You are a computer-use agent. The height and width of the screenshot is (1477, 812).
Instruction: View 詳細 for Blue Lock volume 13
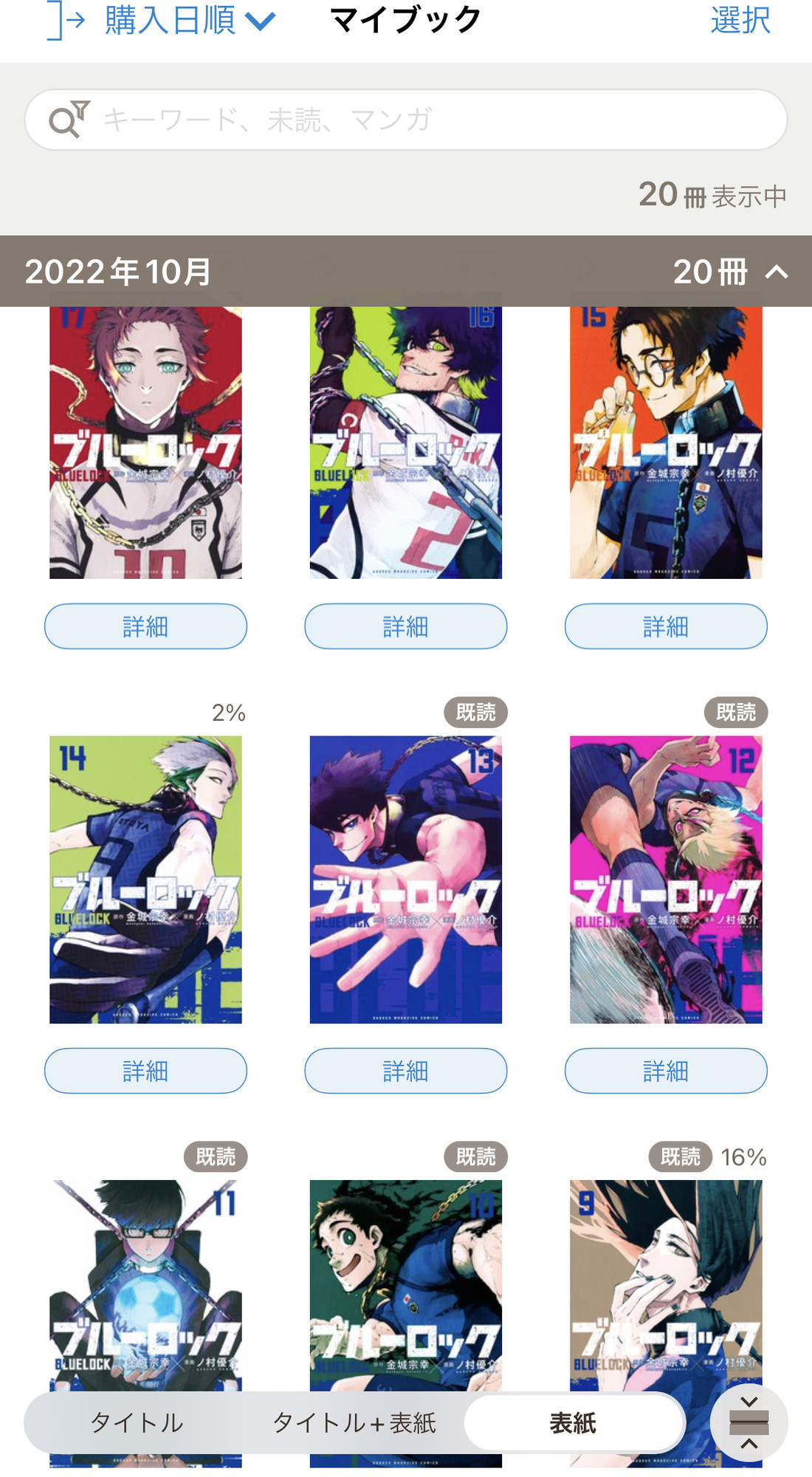[x=405, y=1071]
